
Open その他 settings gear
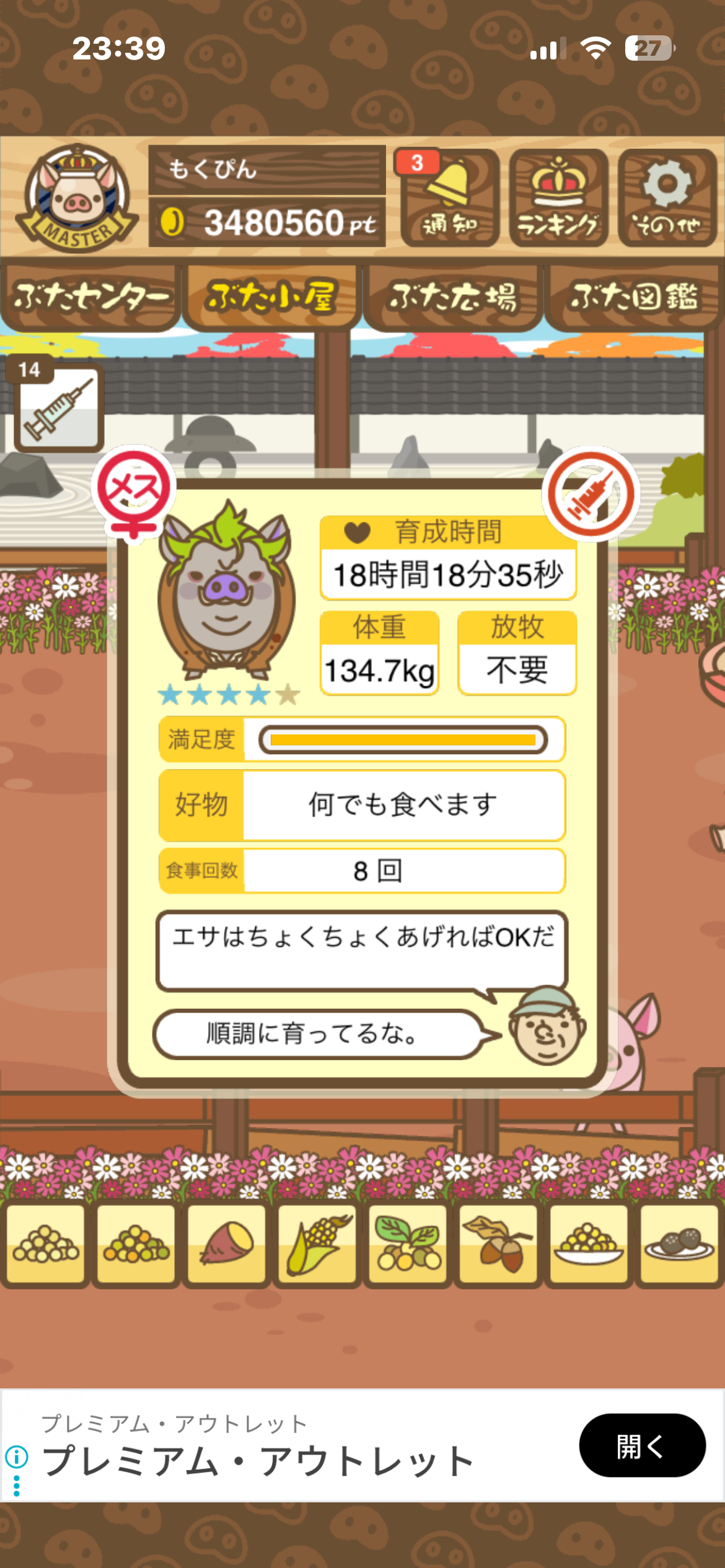667,198
